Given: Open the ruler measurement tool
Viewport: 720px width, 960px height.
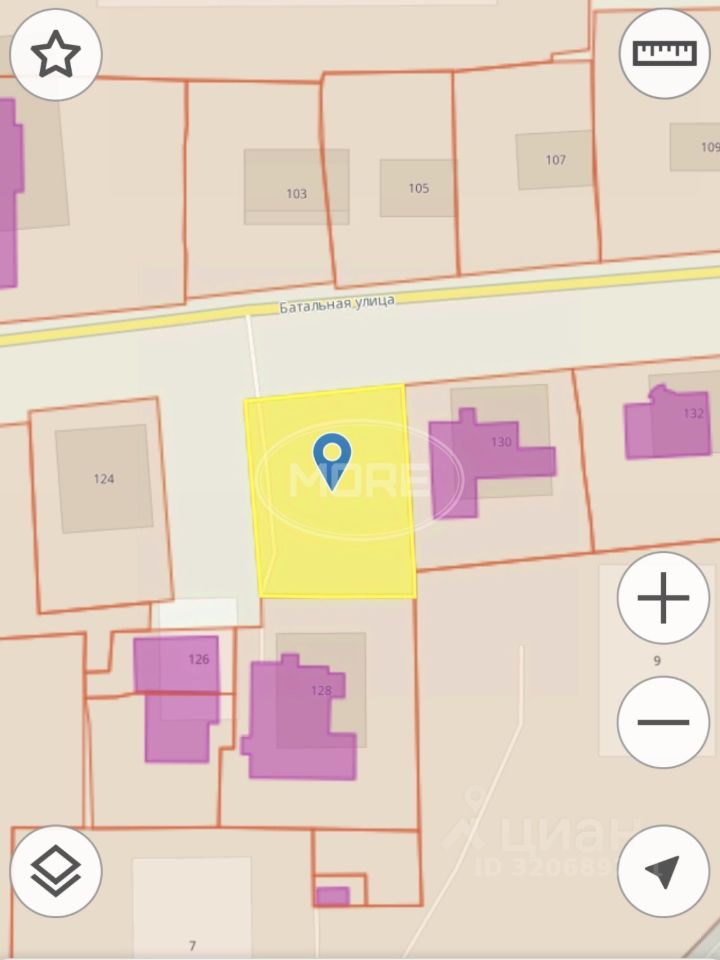Looking at the screenshot, I should (x=664, y=54).
